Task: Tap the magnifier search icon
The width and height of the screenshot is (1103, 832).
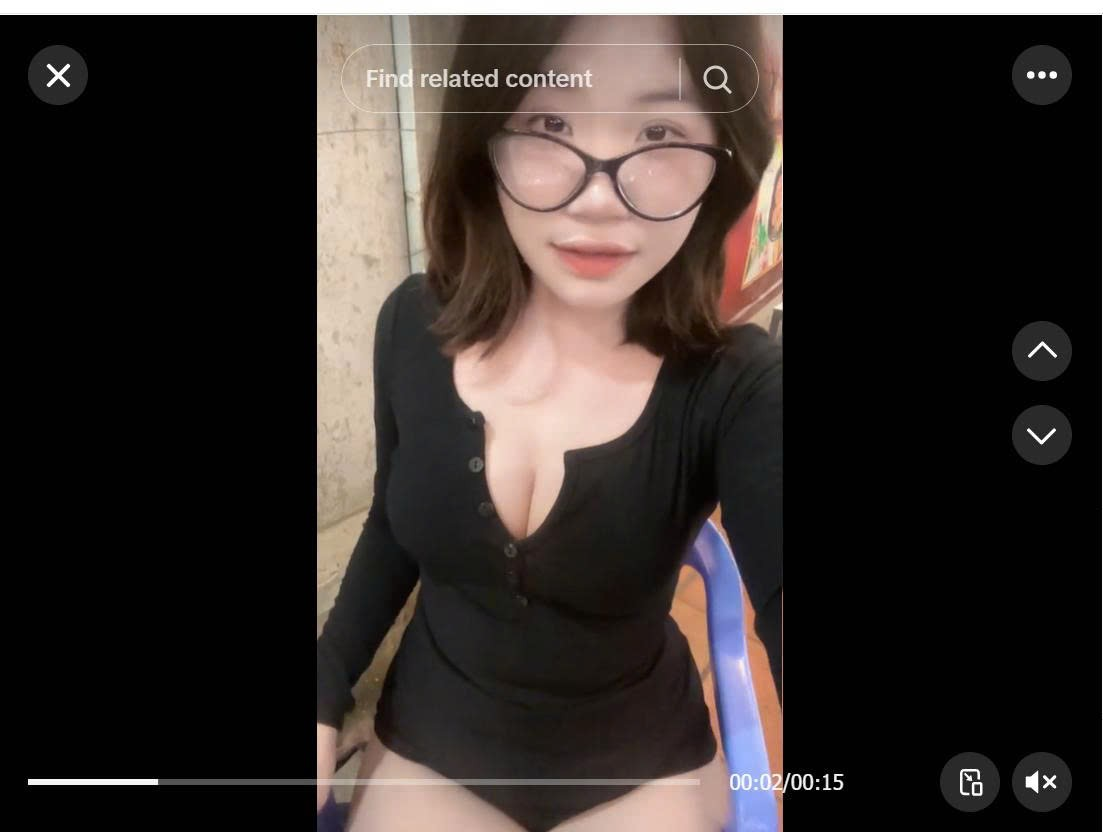Action: [717, 79]
